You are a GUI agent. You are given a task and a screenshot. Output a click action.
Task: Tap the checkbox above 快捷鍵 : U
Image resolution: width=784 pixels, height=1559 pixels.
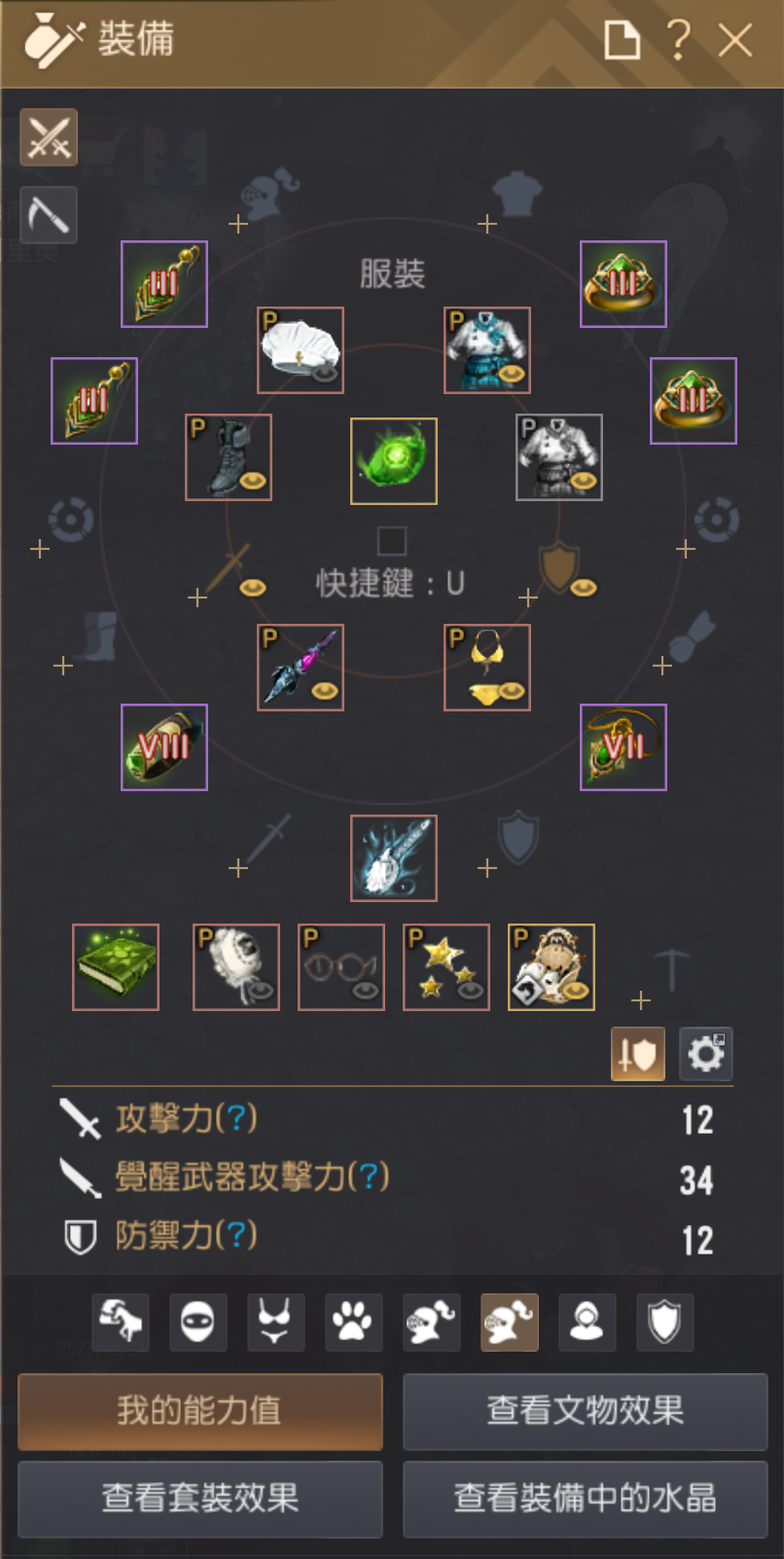(392, 541)
